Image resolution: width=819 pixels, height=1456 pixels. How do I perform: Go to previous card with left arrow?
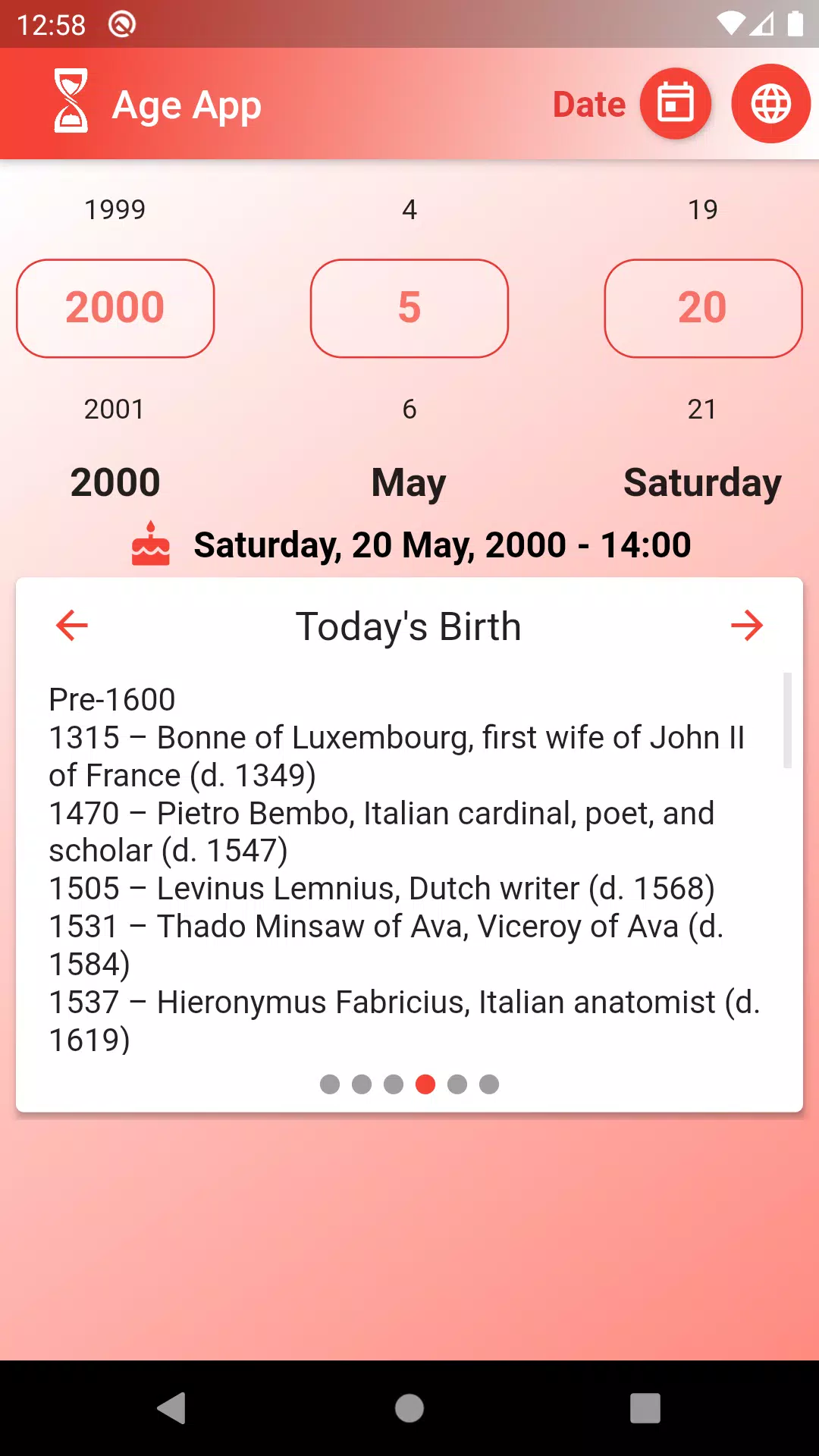click(72, 626)
